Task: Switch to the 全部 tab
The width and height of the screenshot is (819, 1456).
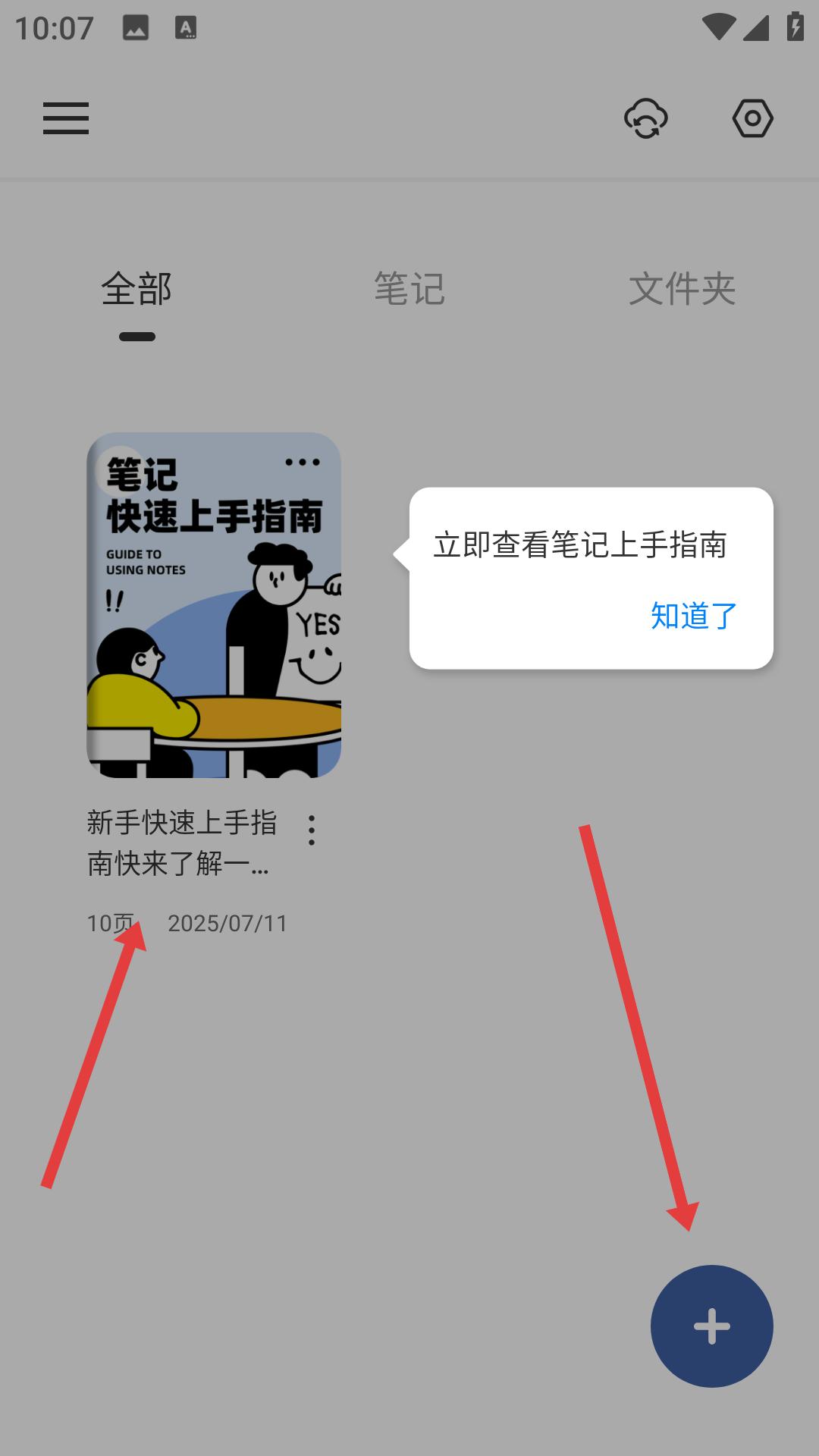Action: point(136,289)
